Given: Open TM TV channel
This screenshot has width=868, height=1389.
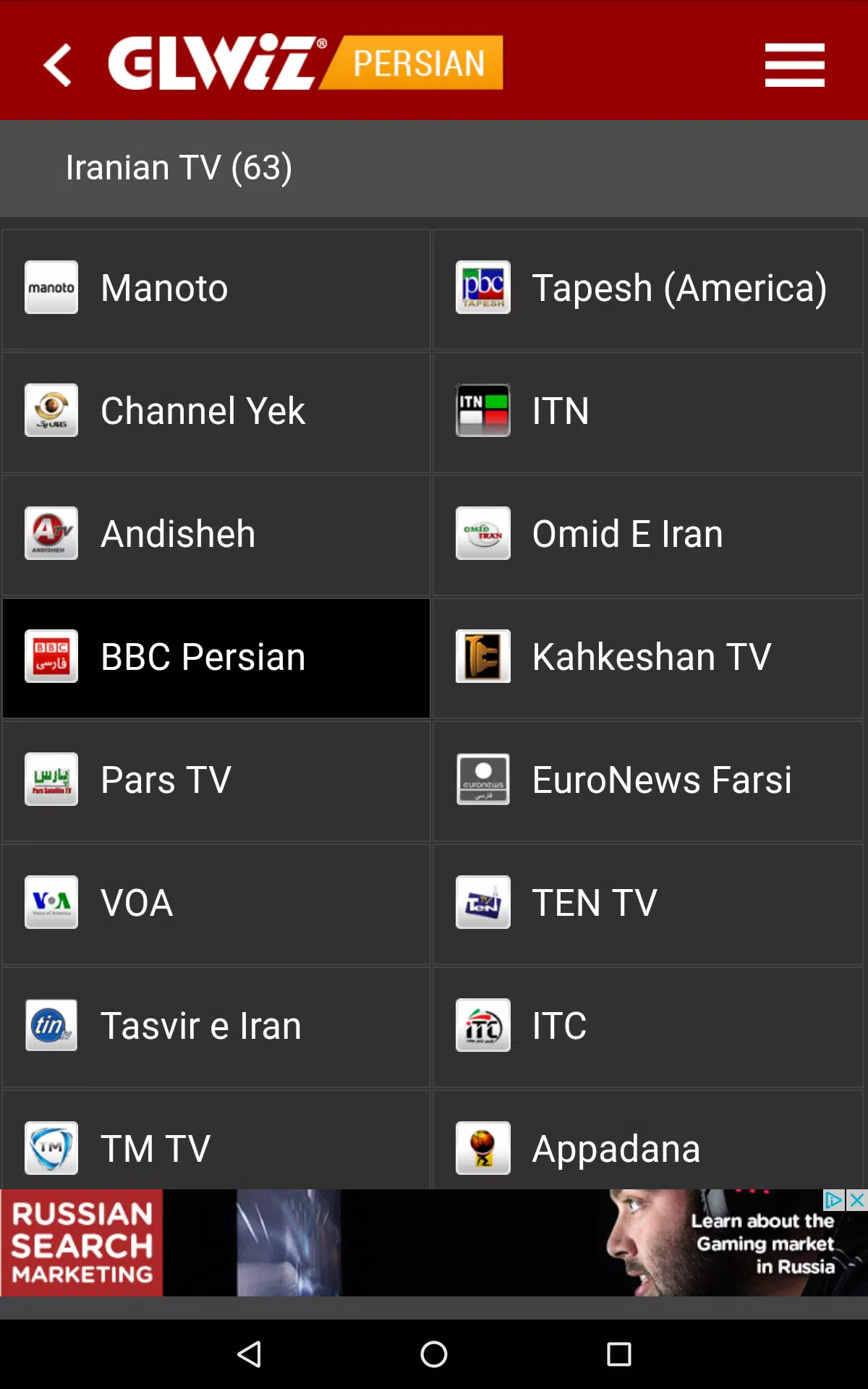Looking at the screenshot, I should point(216,1140).
